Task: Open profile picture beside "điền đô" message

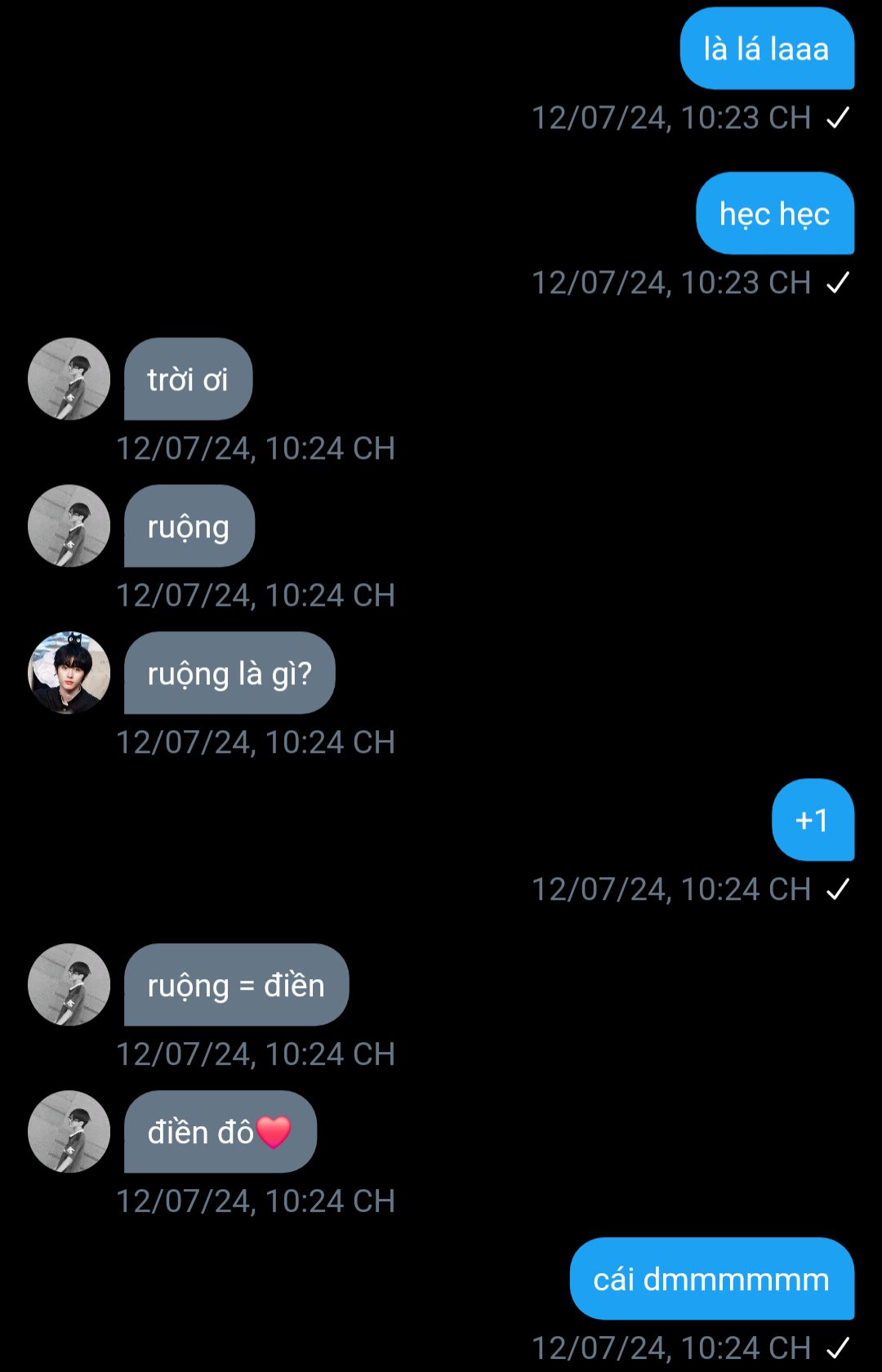Action: point(69,1132)
